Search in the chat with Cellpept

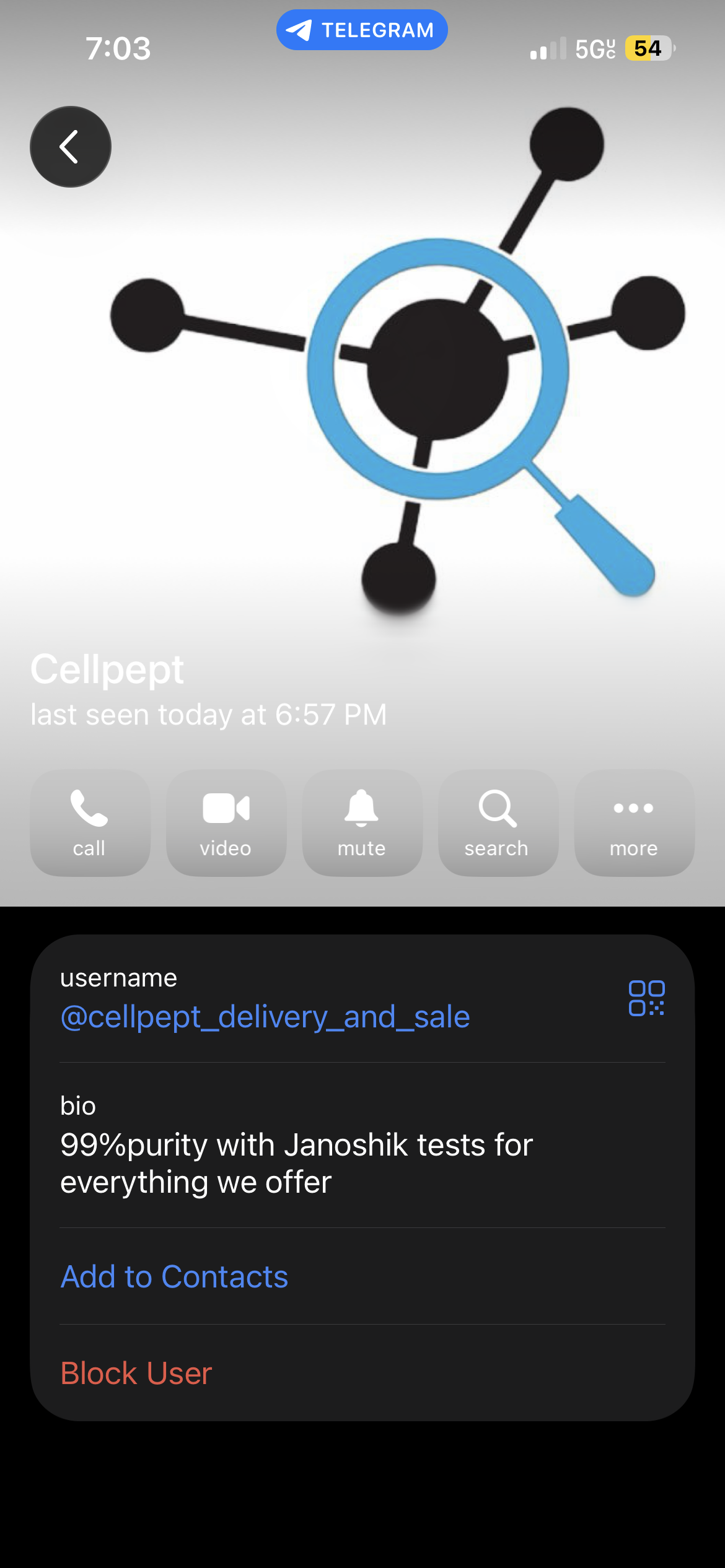tap(498, 822)
